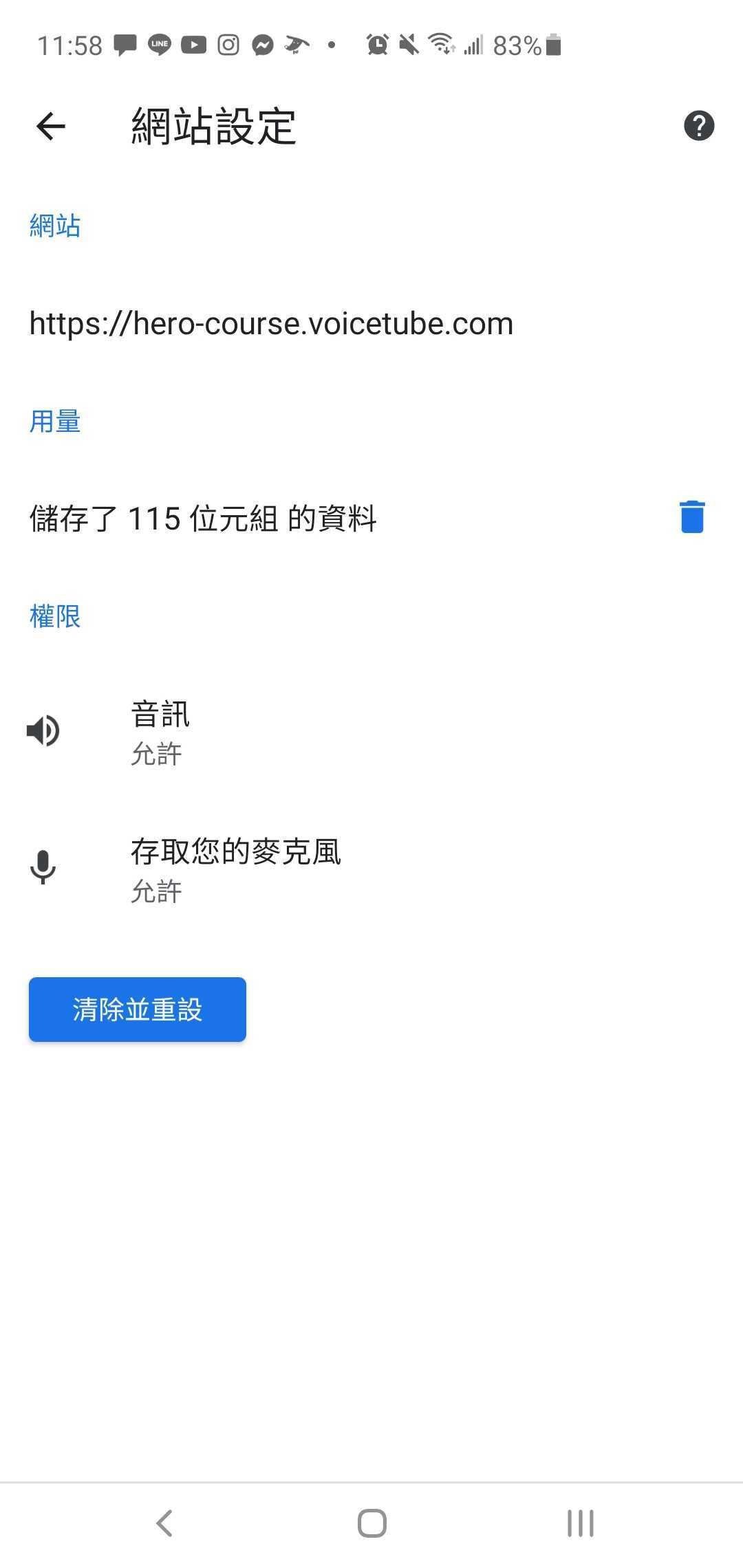This screenshot has height=1568, width=743.
Task: Tap the 網站 section header
Action: point(56,224)
